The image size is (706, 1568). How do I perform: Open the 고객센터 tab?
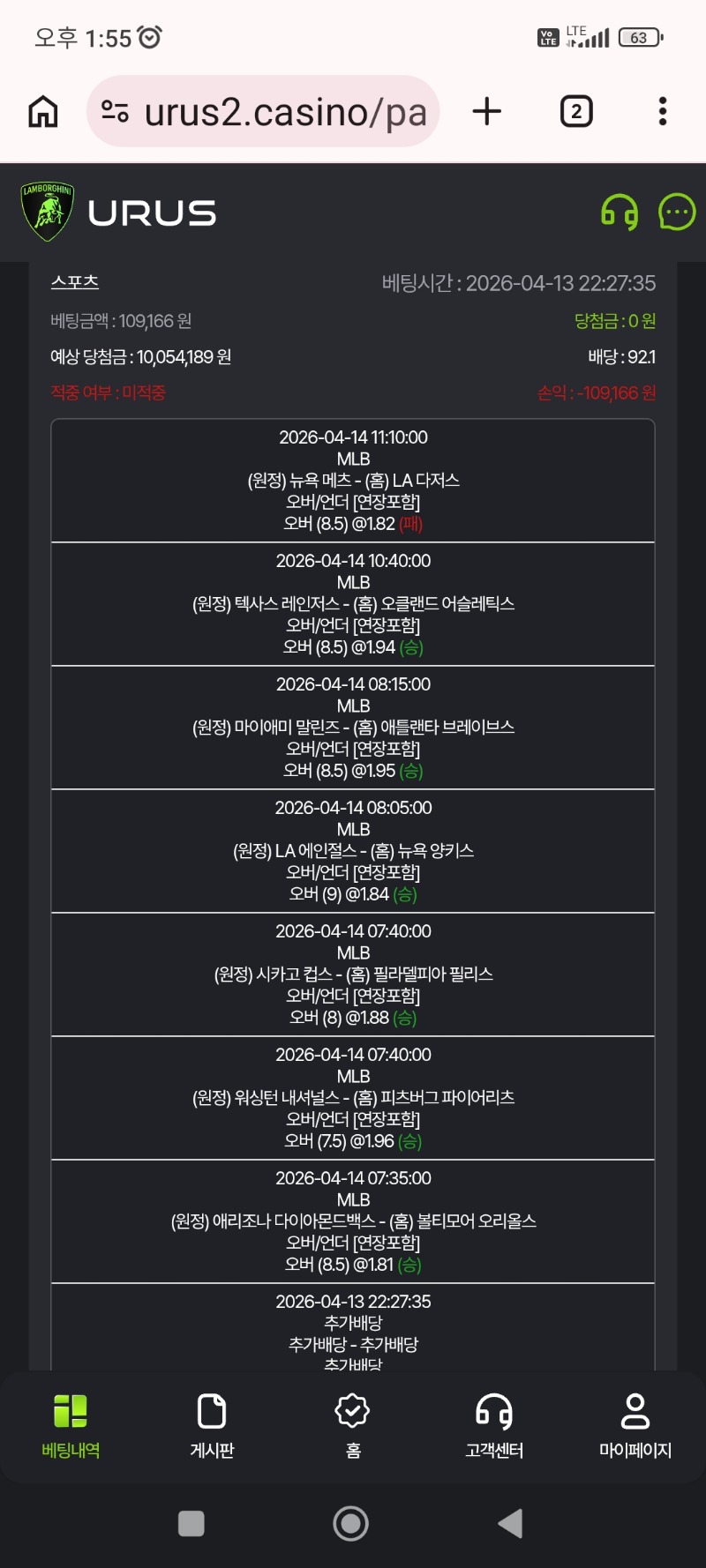494,1426
